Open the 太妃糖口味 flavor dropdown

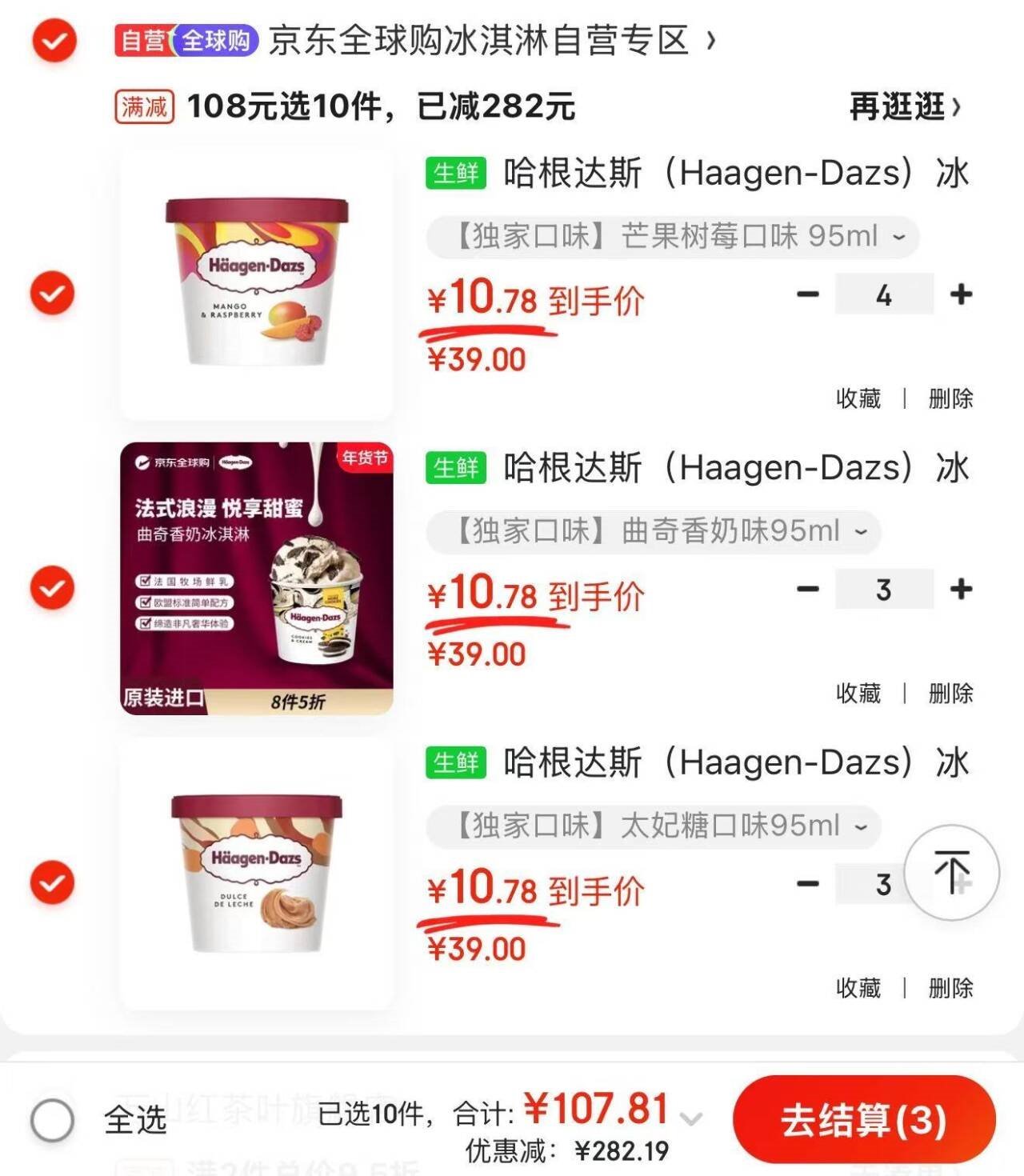coord(859,826)
